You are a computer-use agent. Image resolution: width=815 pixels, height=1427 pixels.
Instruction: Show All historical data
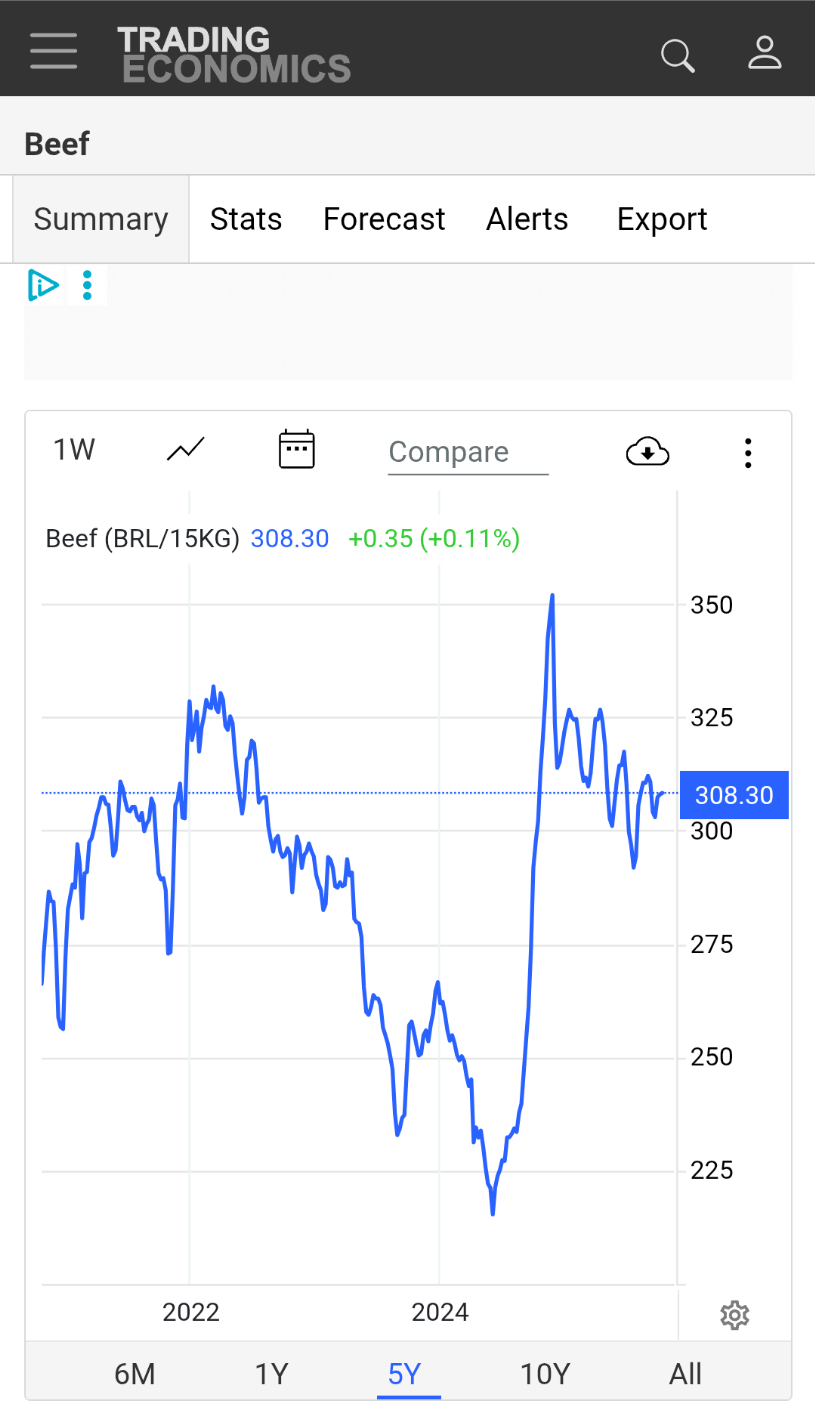pos(685,1374)
